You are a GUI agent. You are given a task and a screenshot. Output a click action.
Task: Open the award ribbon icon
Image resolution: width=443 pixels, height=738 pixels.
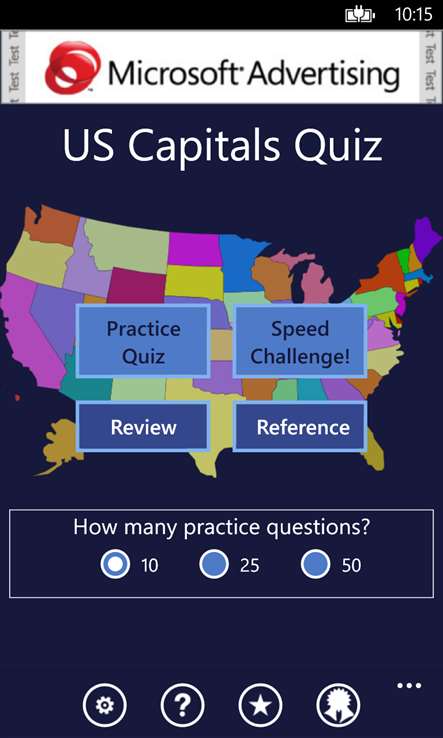(x=339, y=705)
